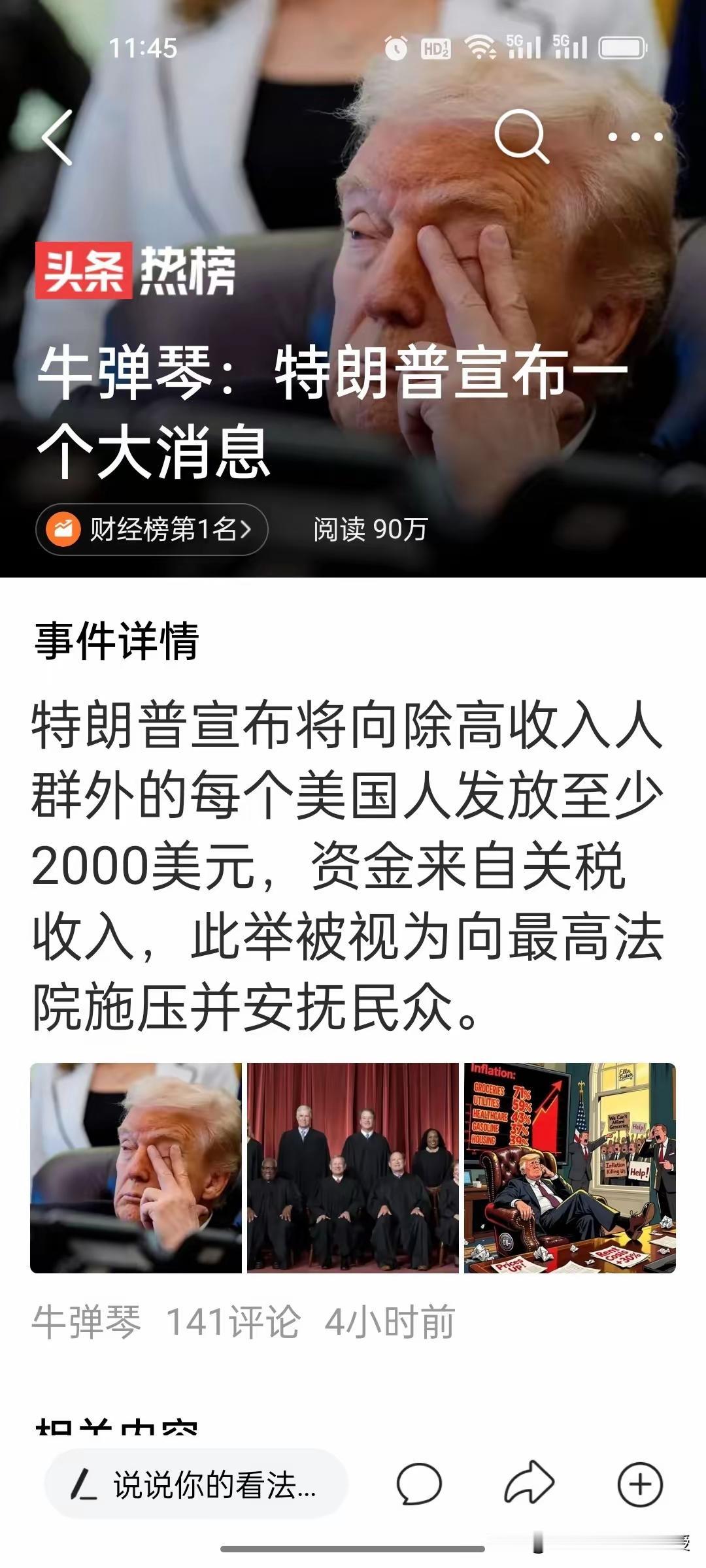
Task: Tap the orange trending chart icon on 财经榜 badge
Action: [62, 530]
